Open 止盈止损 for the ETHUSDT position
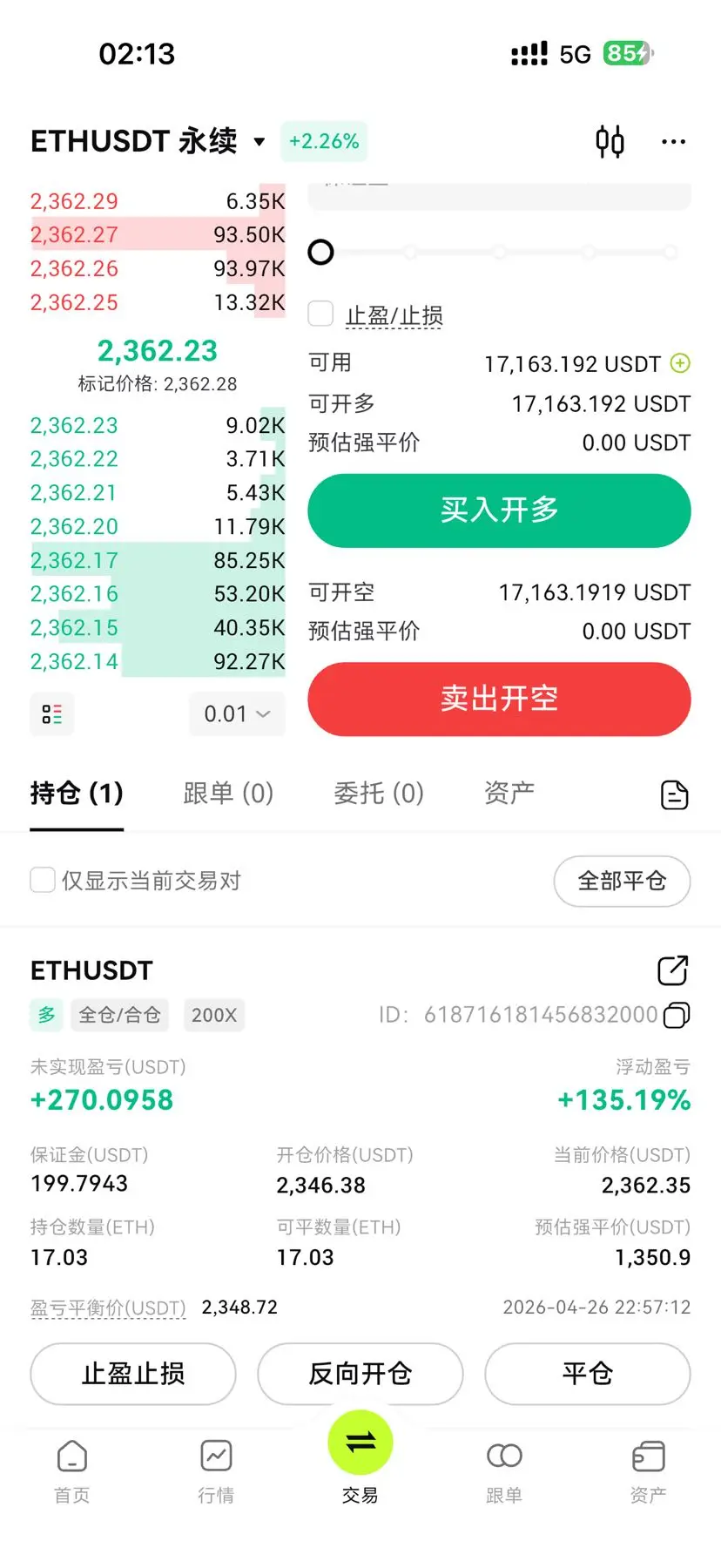 (x=133, y=1374)
